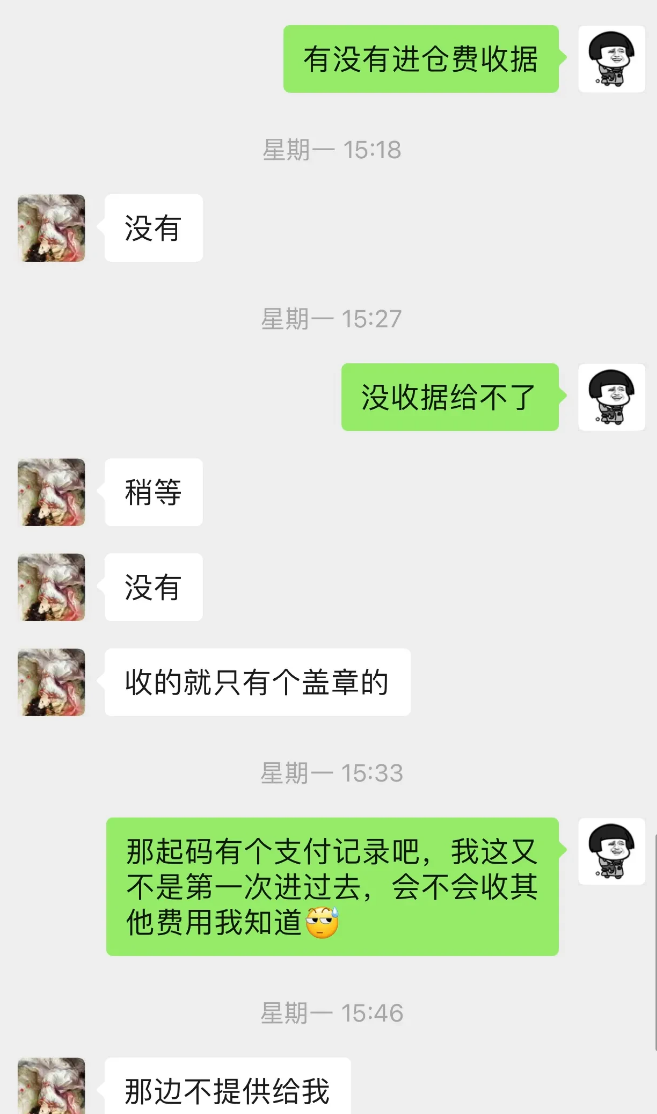Open avatar next to '那边不提供给我'
657x1114 pixels.
(x=52, y=1088)
